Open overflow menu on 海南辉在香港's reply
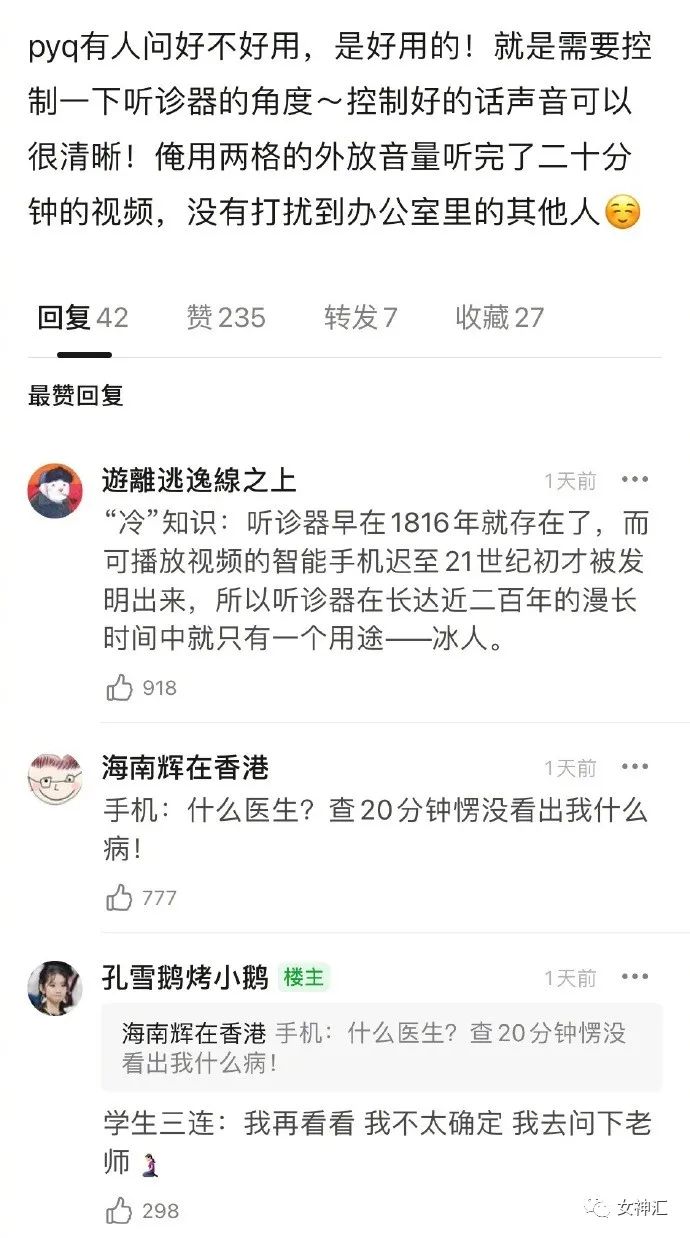This screenshot has height=1238, width=690. click(x=635, y=767)
